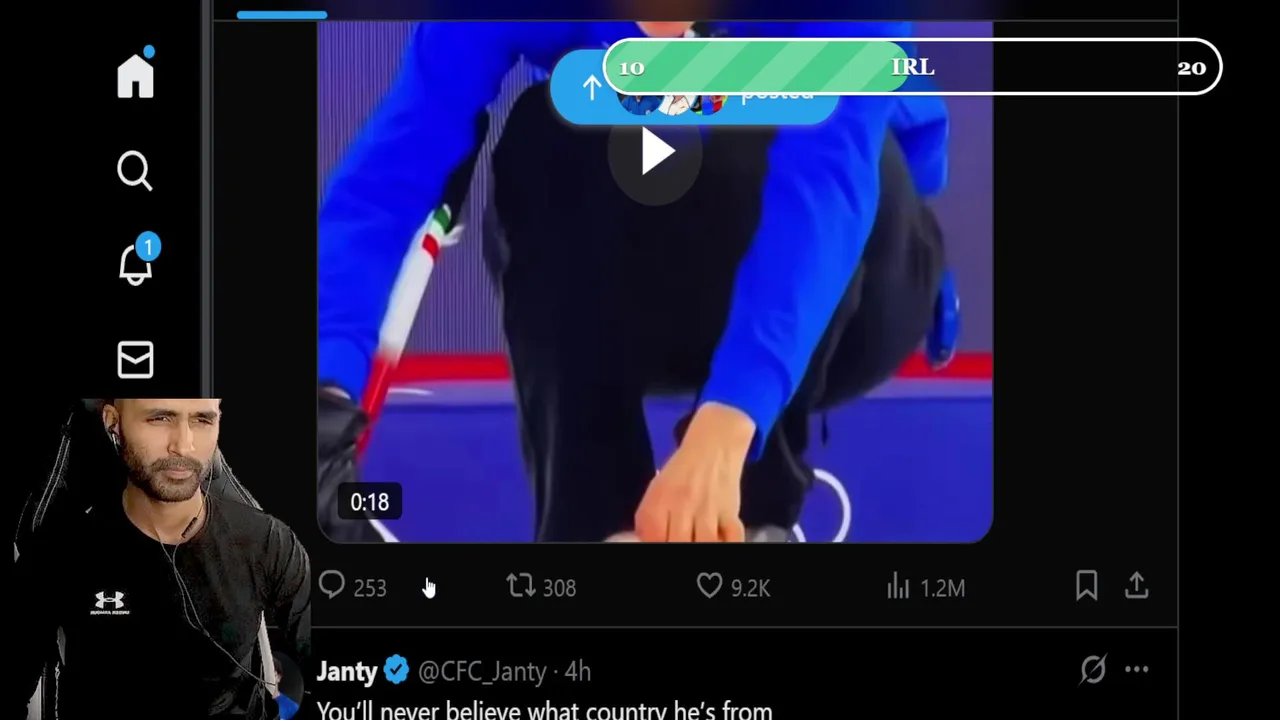Go to the Home feed
Viewport: 1280px width, 720px height.
point(135,76)
